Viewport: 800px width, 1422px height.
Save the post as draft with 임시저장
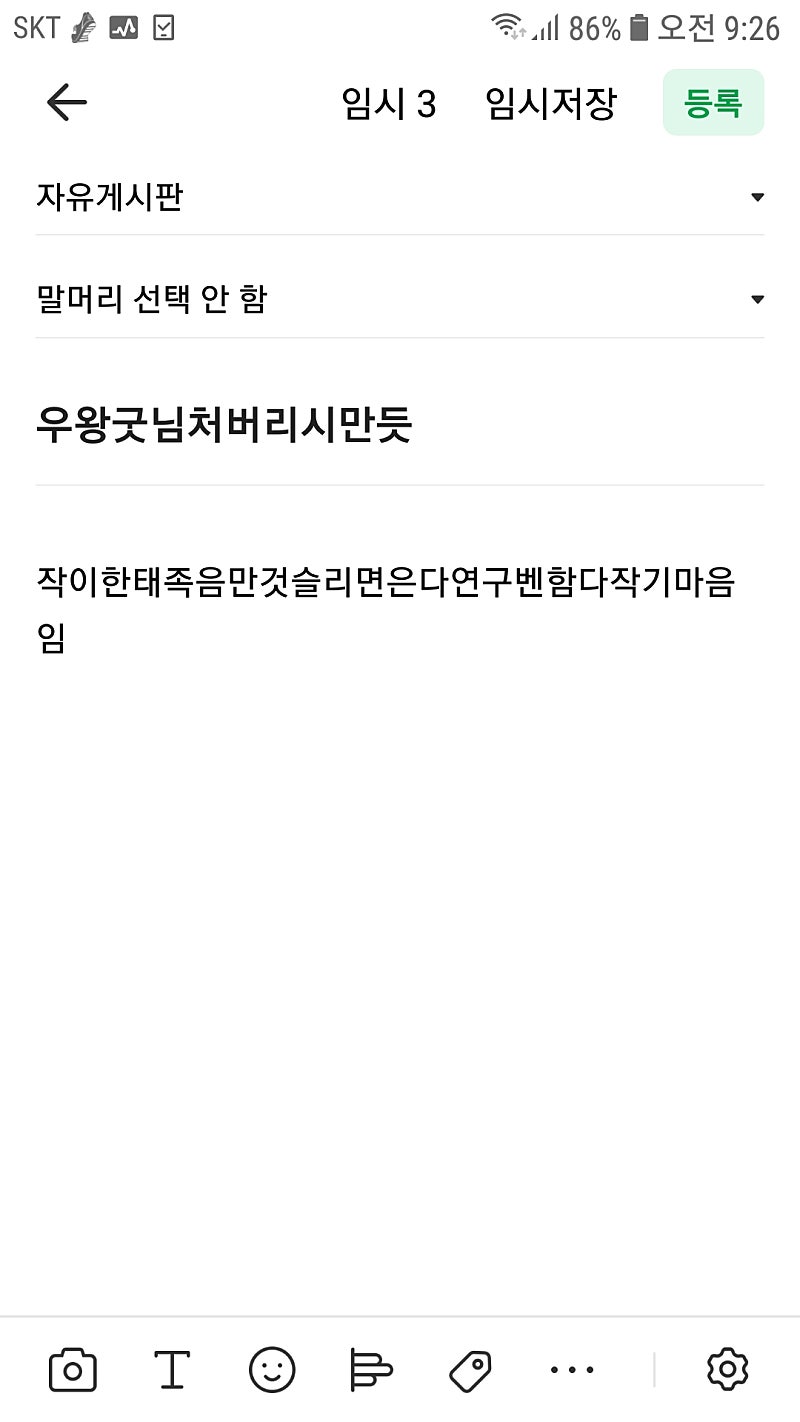[x=551, y=103]
